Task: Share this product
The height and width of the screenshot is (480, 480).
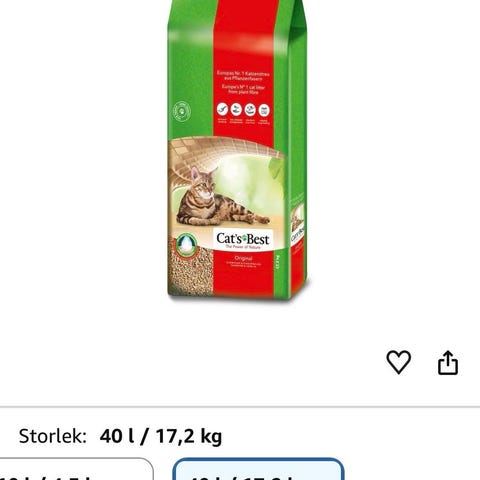Action: 448,363
